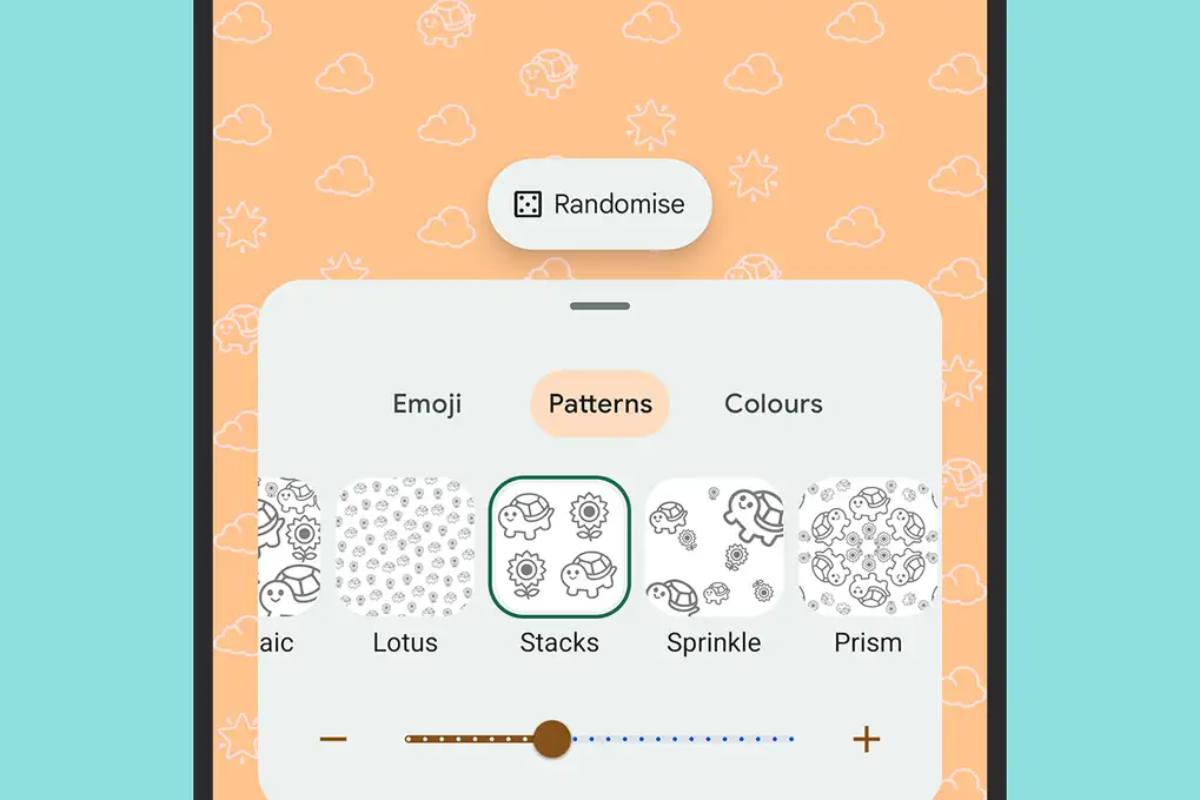Choose the partially visible Mosaic pattern
The image size is (1200, 800).
(288, 547)
